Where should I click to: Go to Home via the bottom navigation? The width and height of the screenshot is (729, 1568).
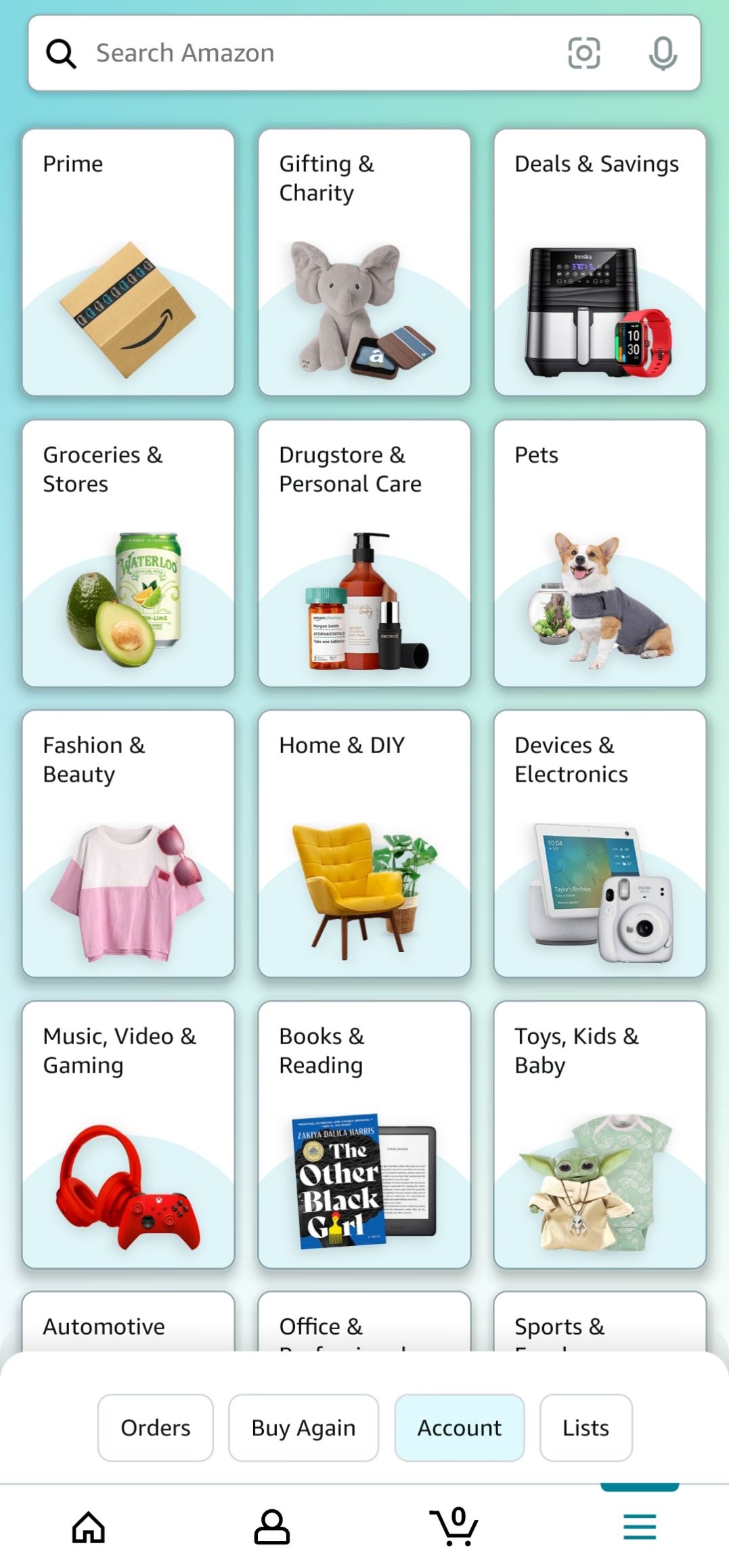pyautogui.click(x=89, y=1525)
